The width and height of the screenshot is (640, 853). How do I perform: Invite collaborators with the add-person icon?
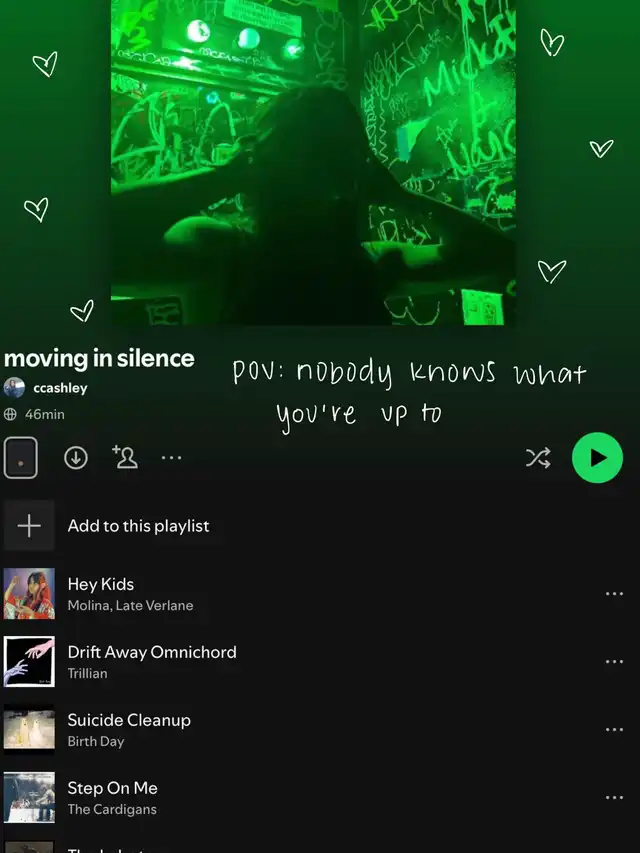pyautogui.click(x=125, y=457)
